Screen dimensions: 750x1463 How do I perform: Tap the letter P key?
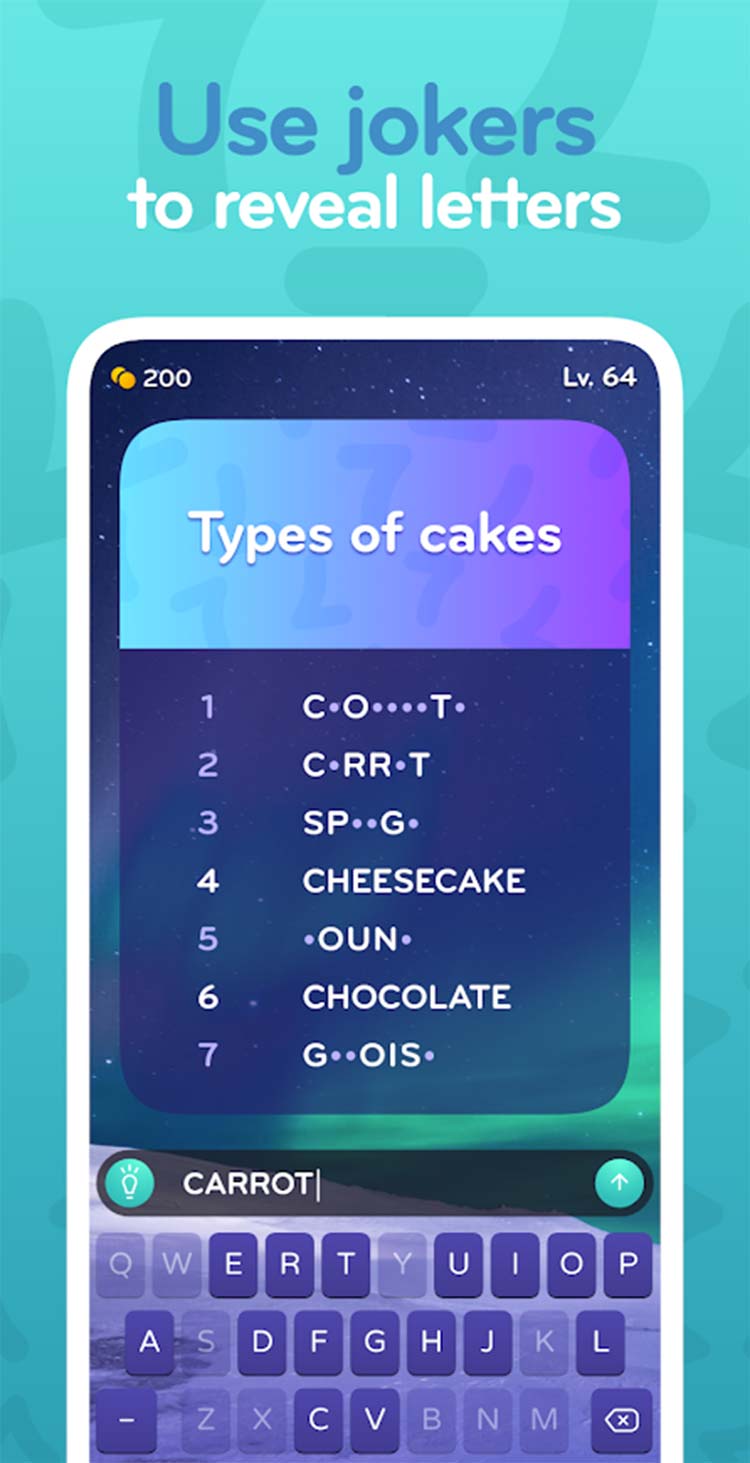626,1263
